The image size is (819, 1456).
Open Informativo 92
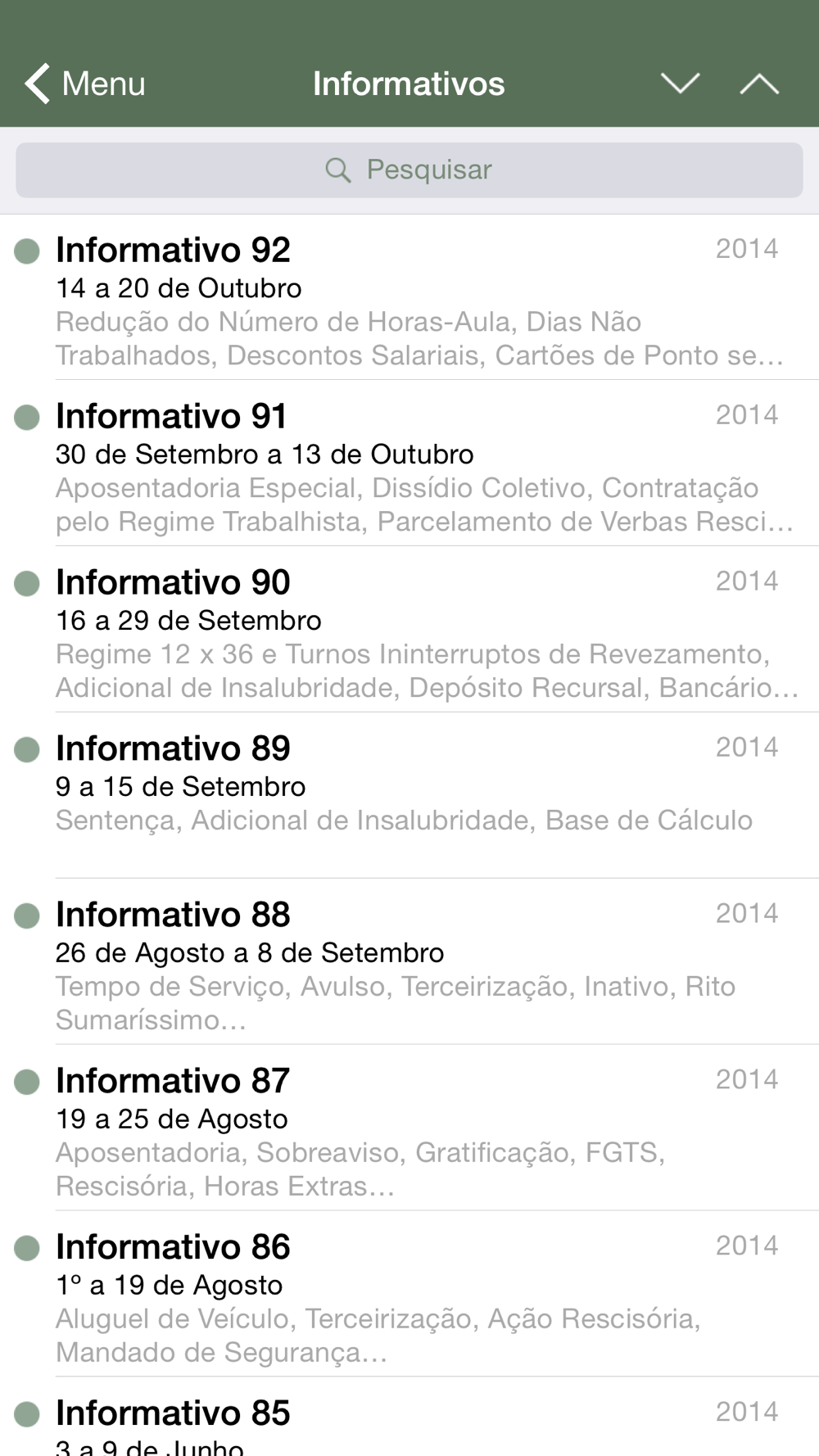409,299
